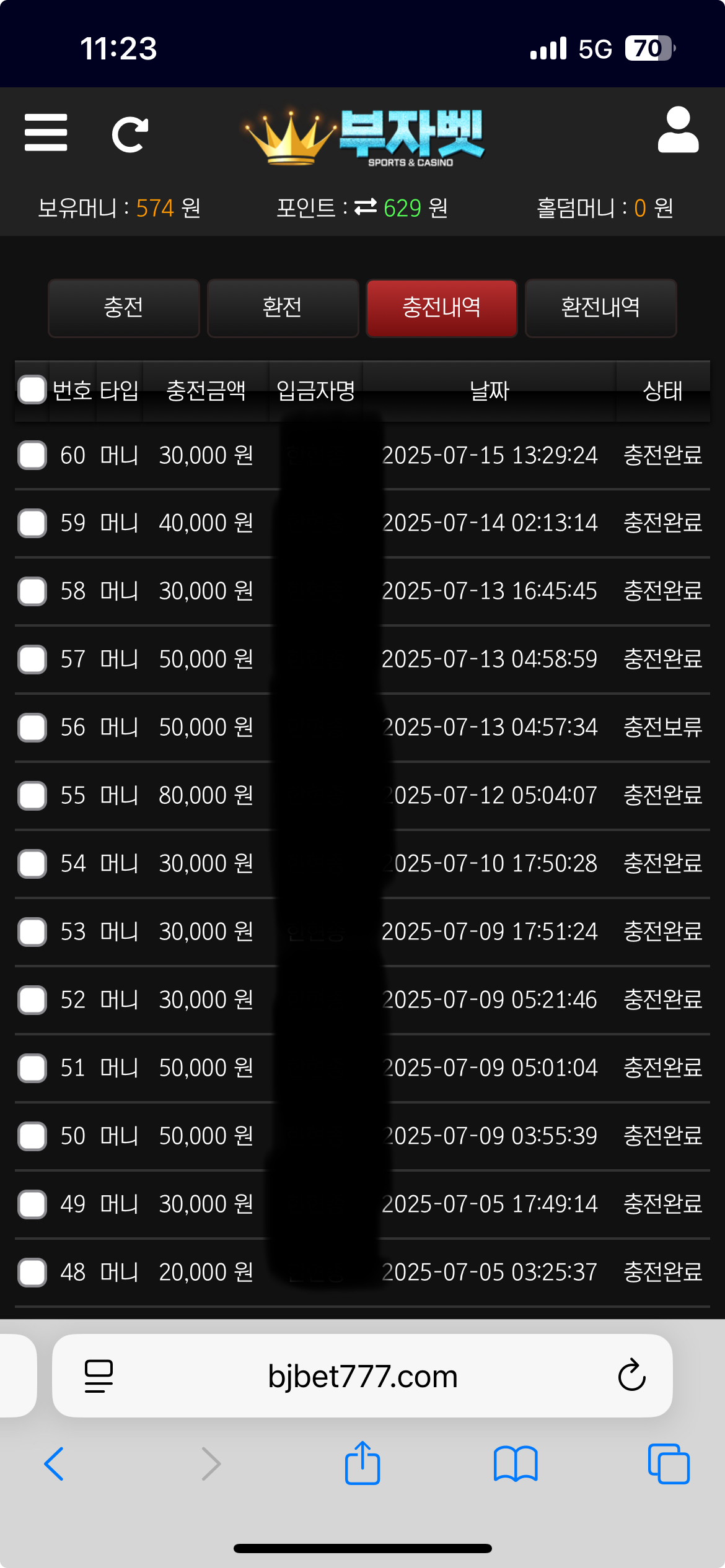Open the hamburger menu
The height and width of the screenshot is (1568, 725).
(x=46, y=132)
